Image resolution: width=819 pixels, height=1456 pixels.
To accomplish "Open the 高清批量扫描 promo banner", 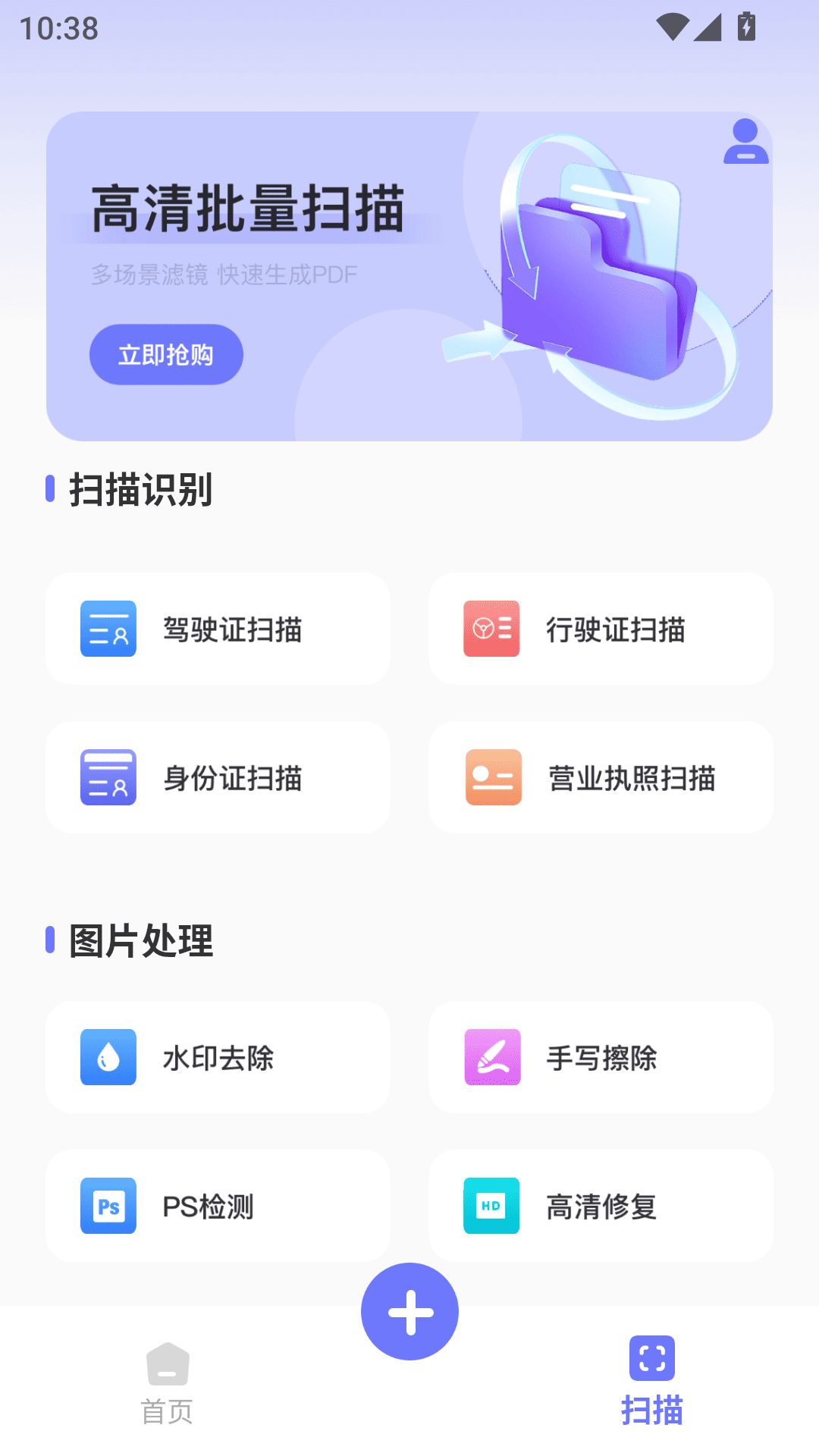I will coord(409,275).
